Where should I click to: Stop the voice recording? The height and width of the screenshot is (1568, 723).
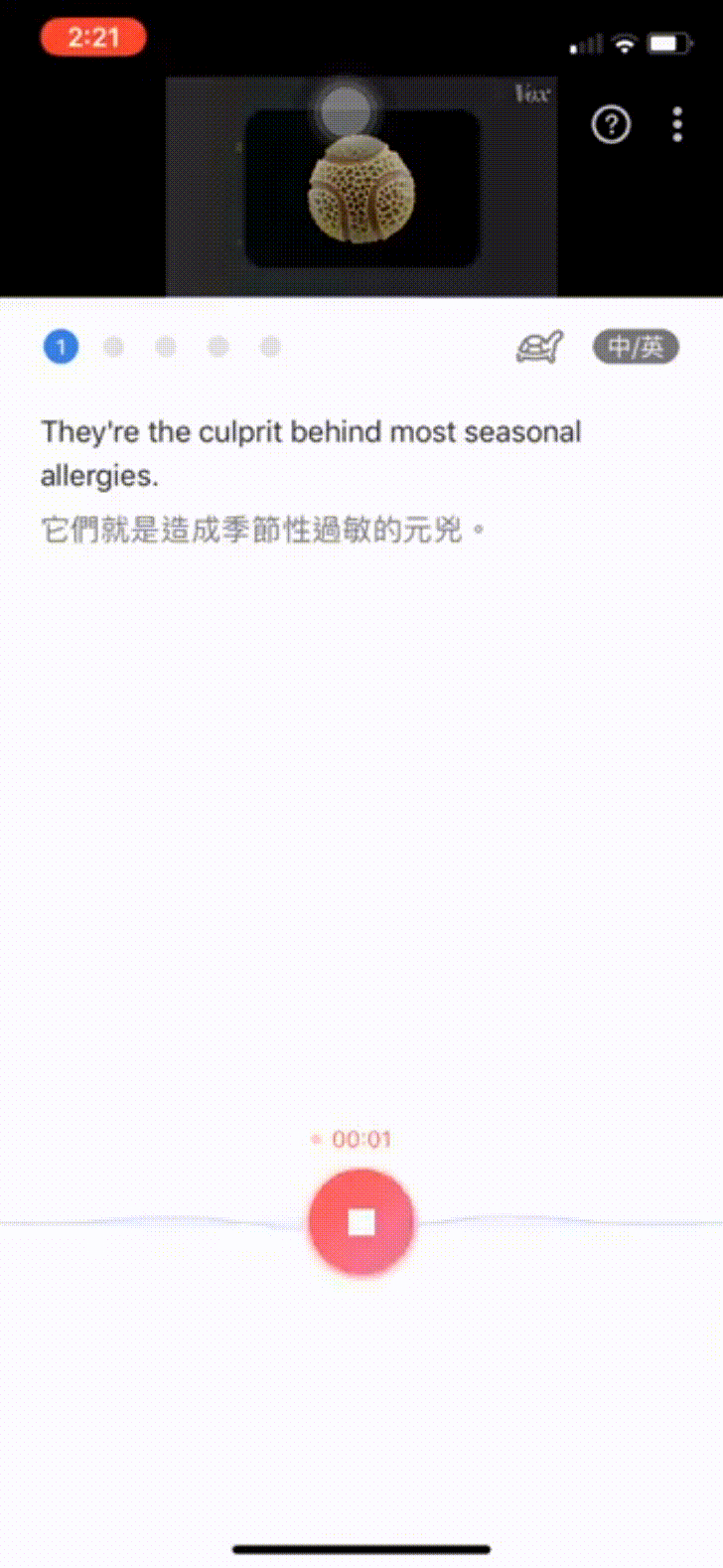361,1222
